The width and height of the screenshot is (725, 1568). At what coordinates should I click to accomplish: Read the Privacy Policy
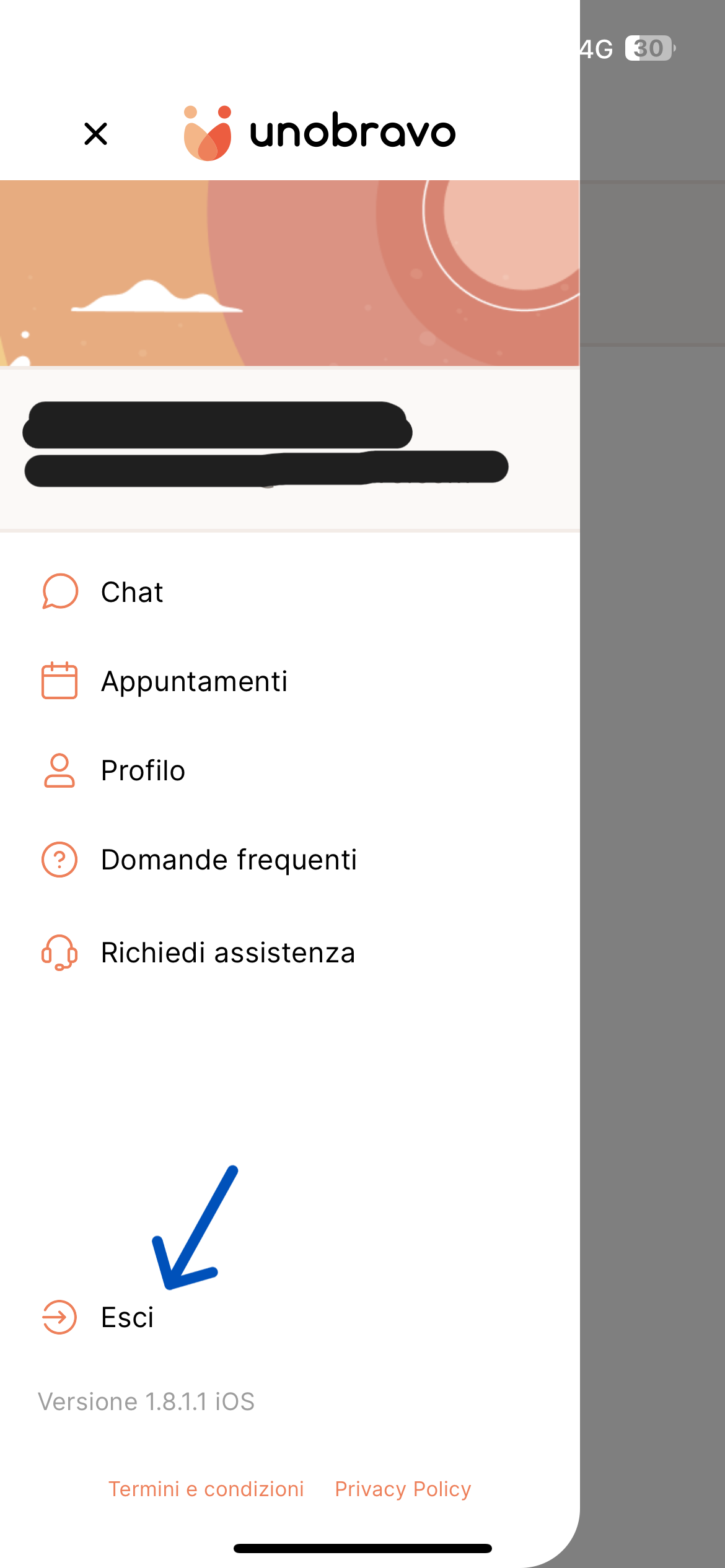[403, 1489]
